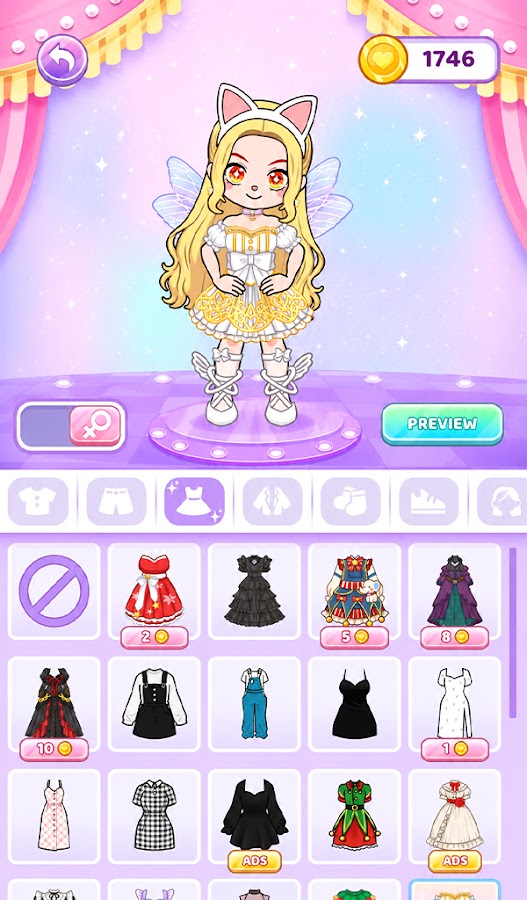Image resolution: width=527 pixels, height=900 pixels.
Task: Go back with the purple arrow button
Action: click(62, 60)
